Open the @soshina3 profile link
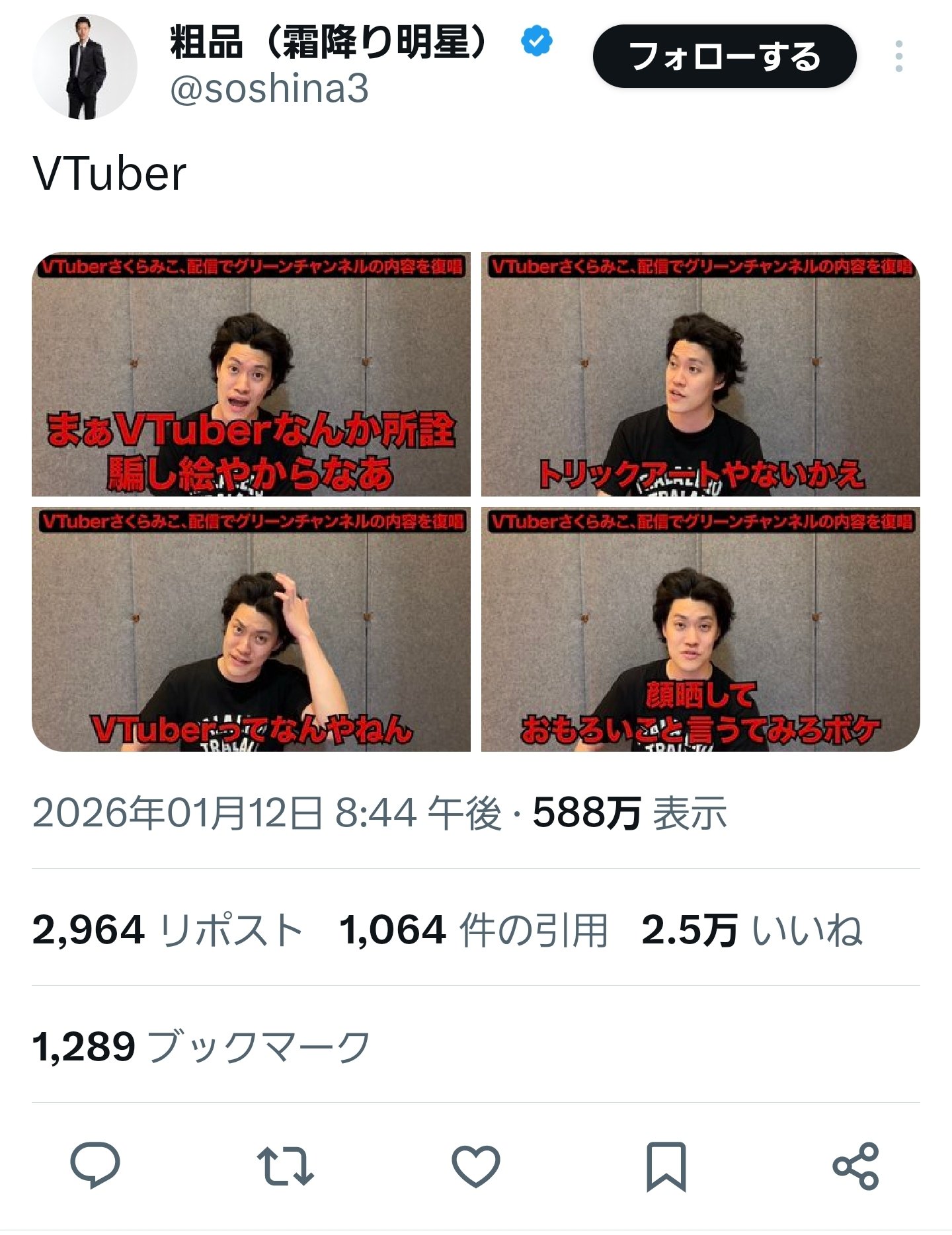 pos(269,89)
